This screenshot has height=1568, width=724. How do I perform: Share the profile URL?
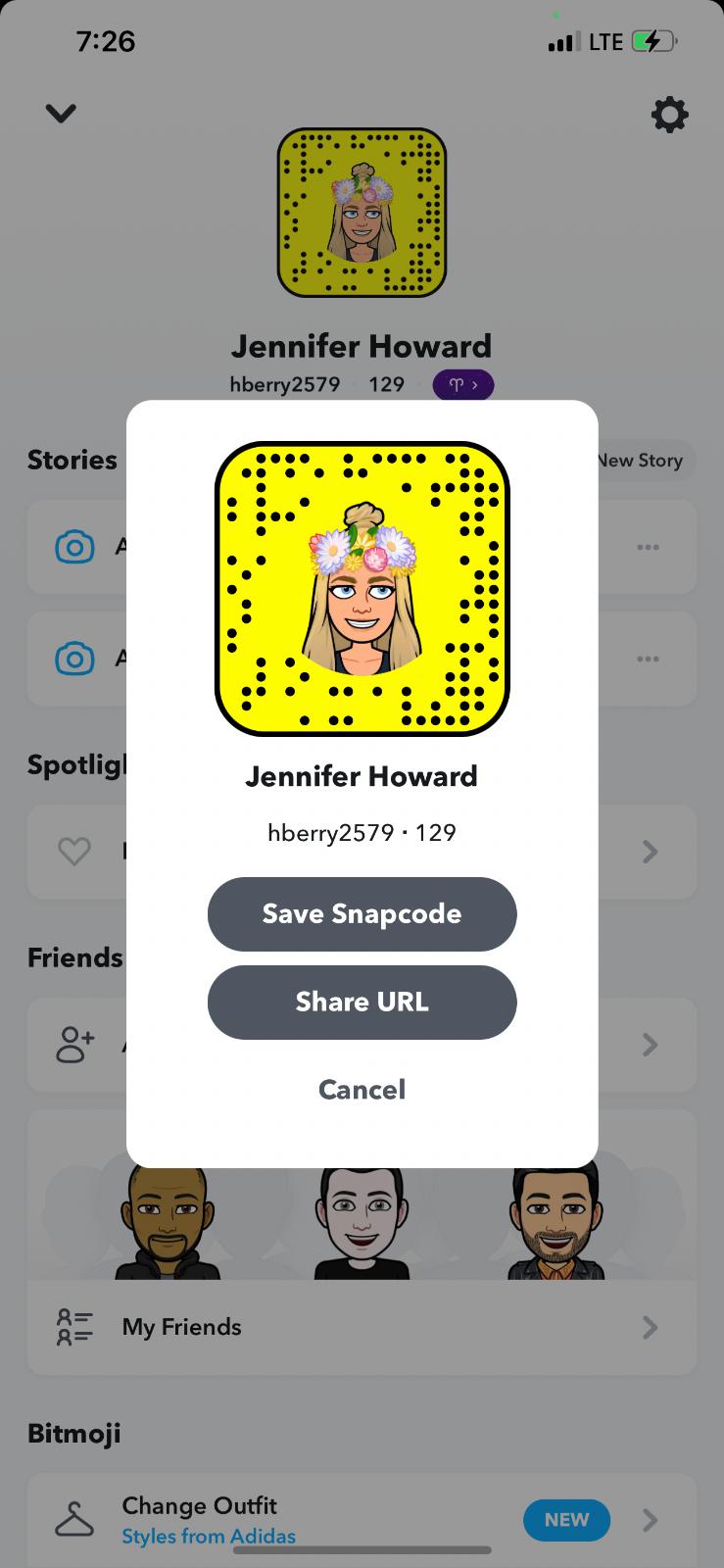point(362,1002)
